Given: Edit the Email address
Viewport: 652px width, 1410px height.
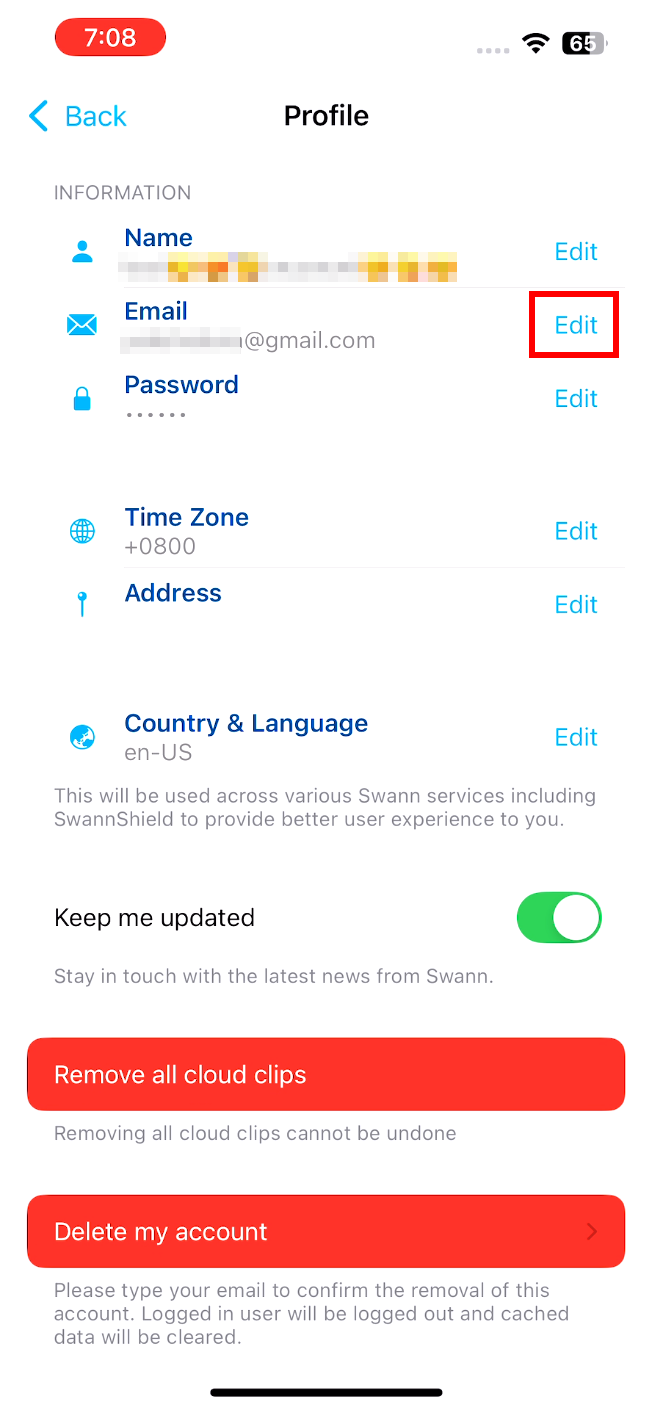Looking at the screenshot, I should pyautogui.click(x=576, y=325).
